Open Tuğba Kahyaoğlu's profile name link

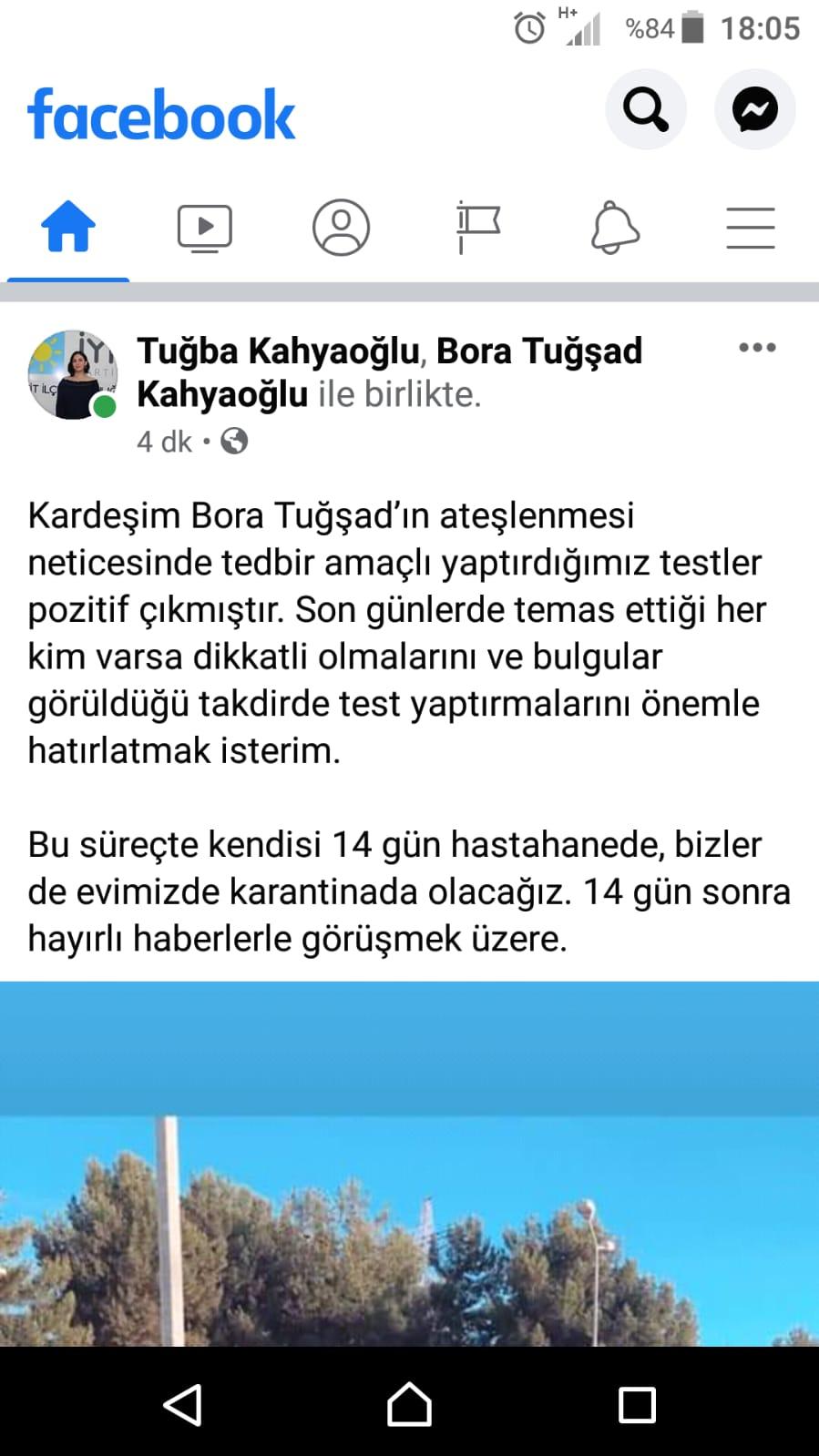pyautogui.click(x=278, y=351)
